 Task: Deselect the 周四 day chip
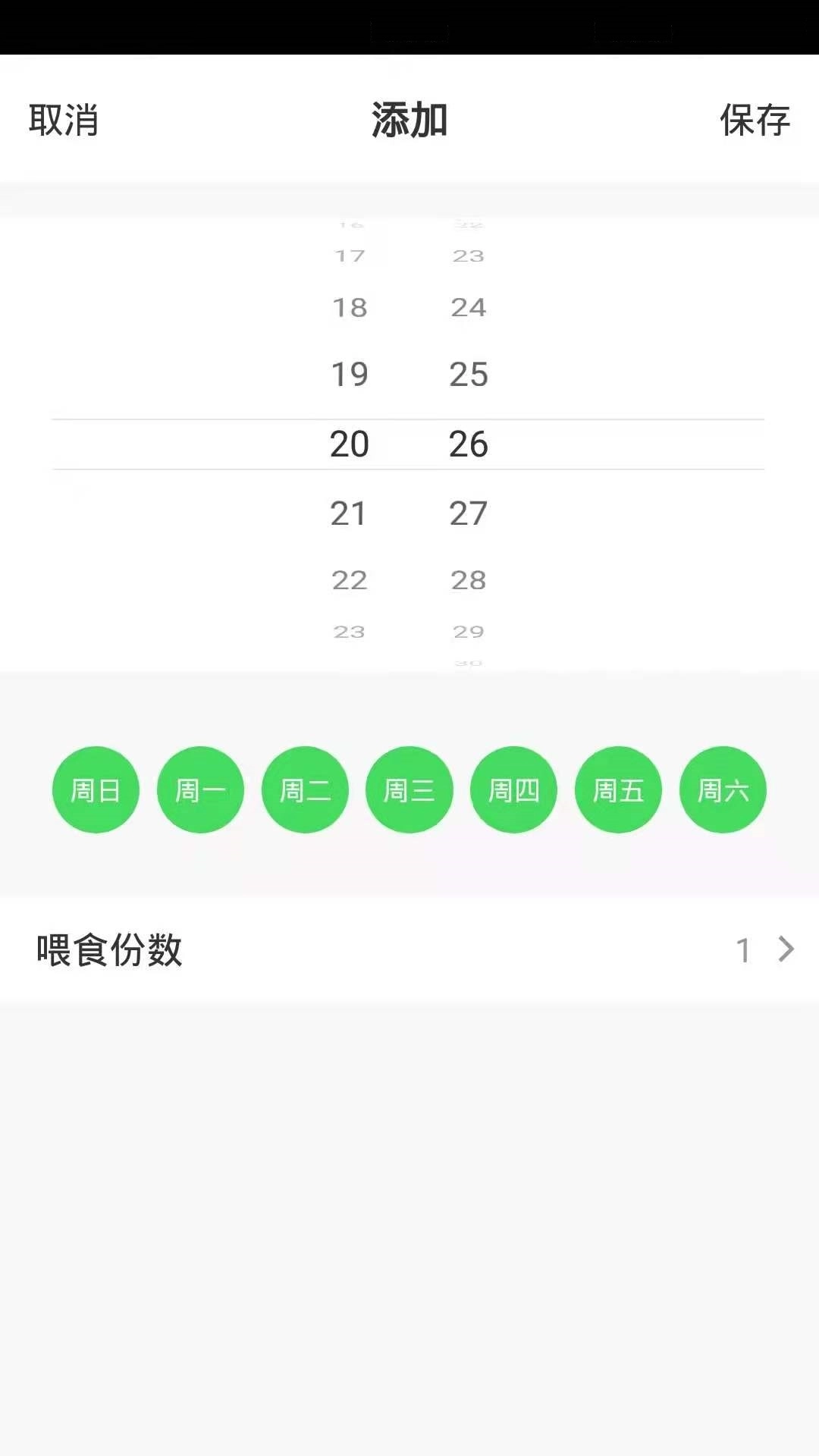point(514,790)
